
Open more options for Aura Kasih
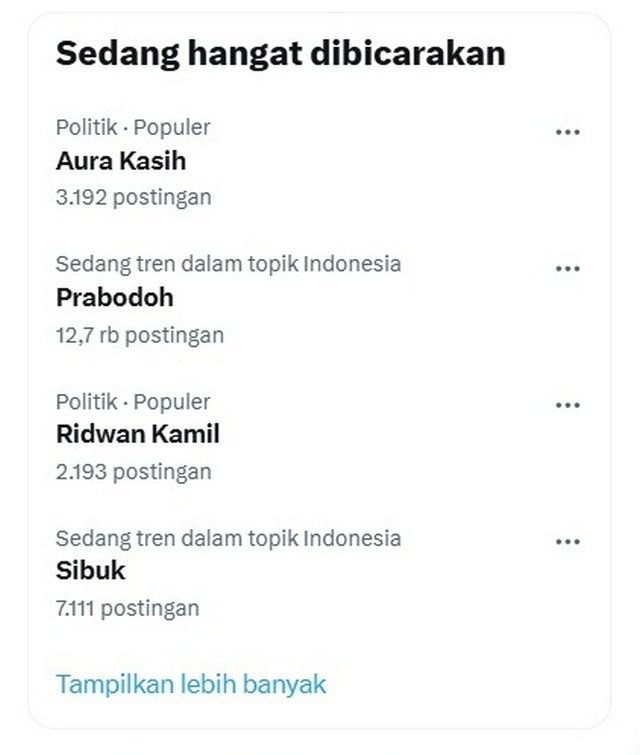pos(567,132)
